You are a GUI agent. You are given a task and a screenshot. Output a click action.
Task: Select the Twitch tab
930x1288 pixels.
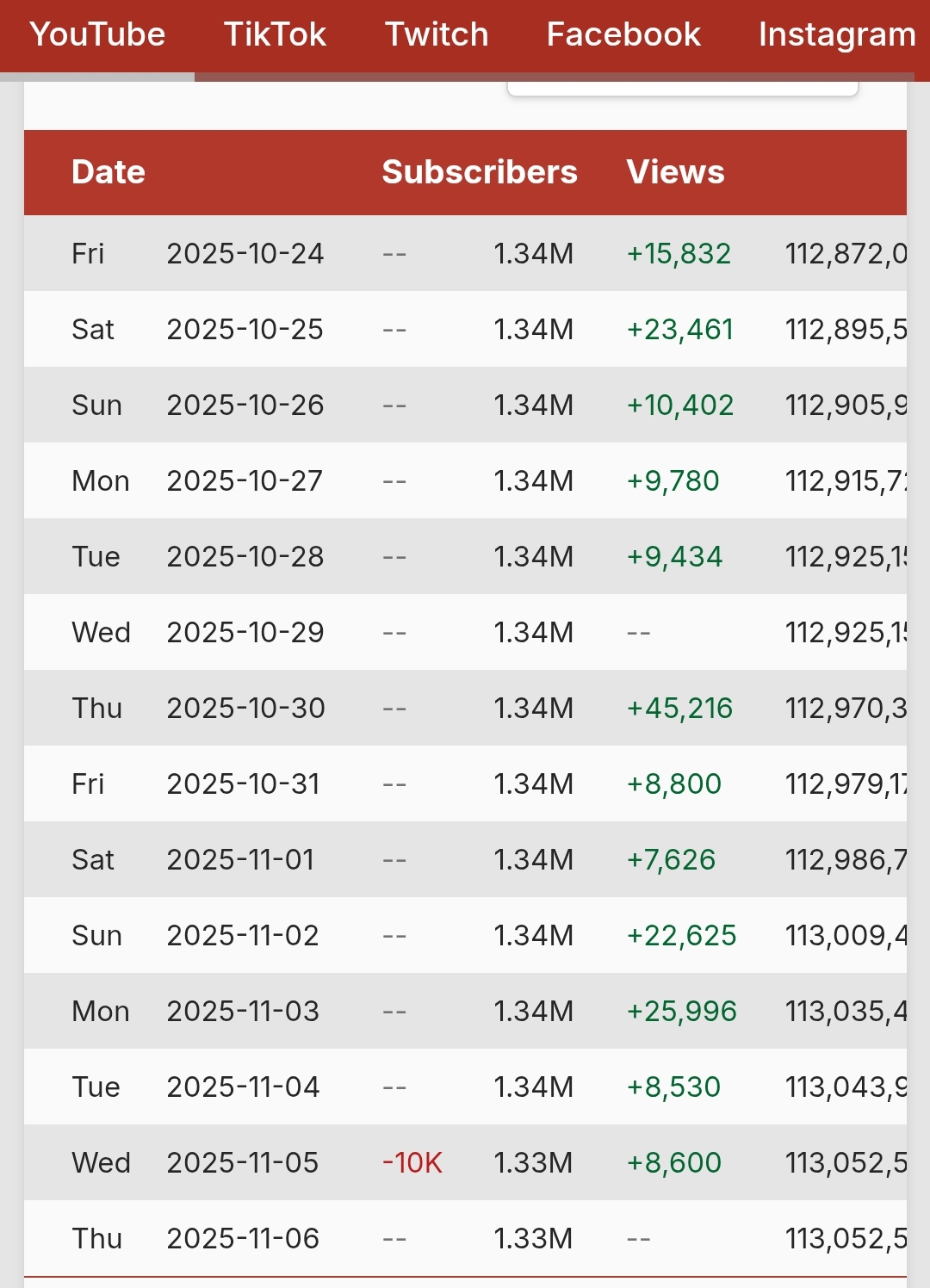437,34
